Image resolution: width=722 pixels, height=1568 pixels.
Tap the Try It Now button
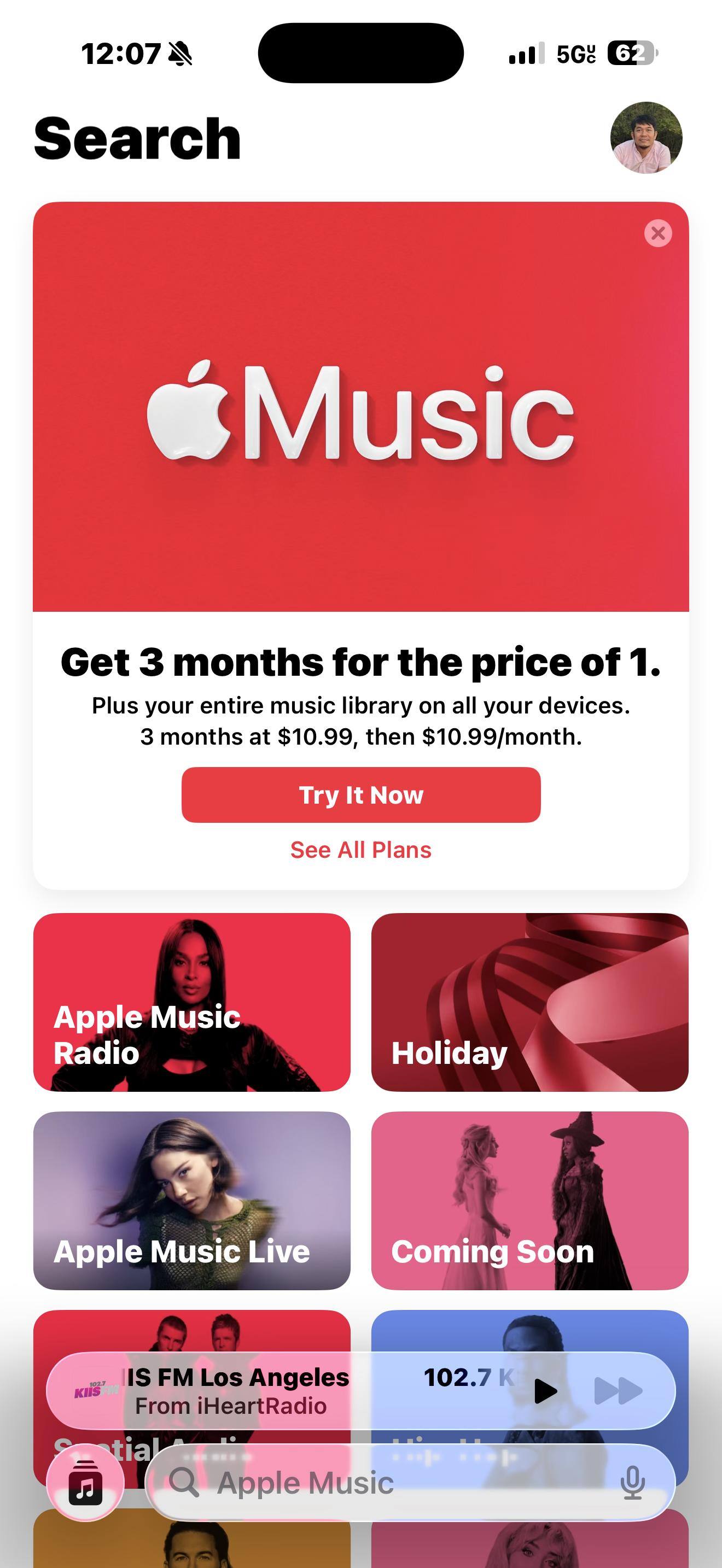361,795
